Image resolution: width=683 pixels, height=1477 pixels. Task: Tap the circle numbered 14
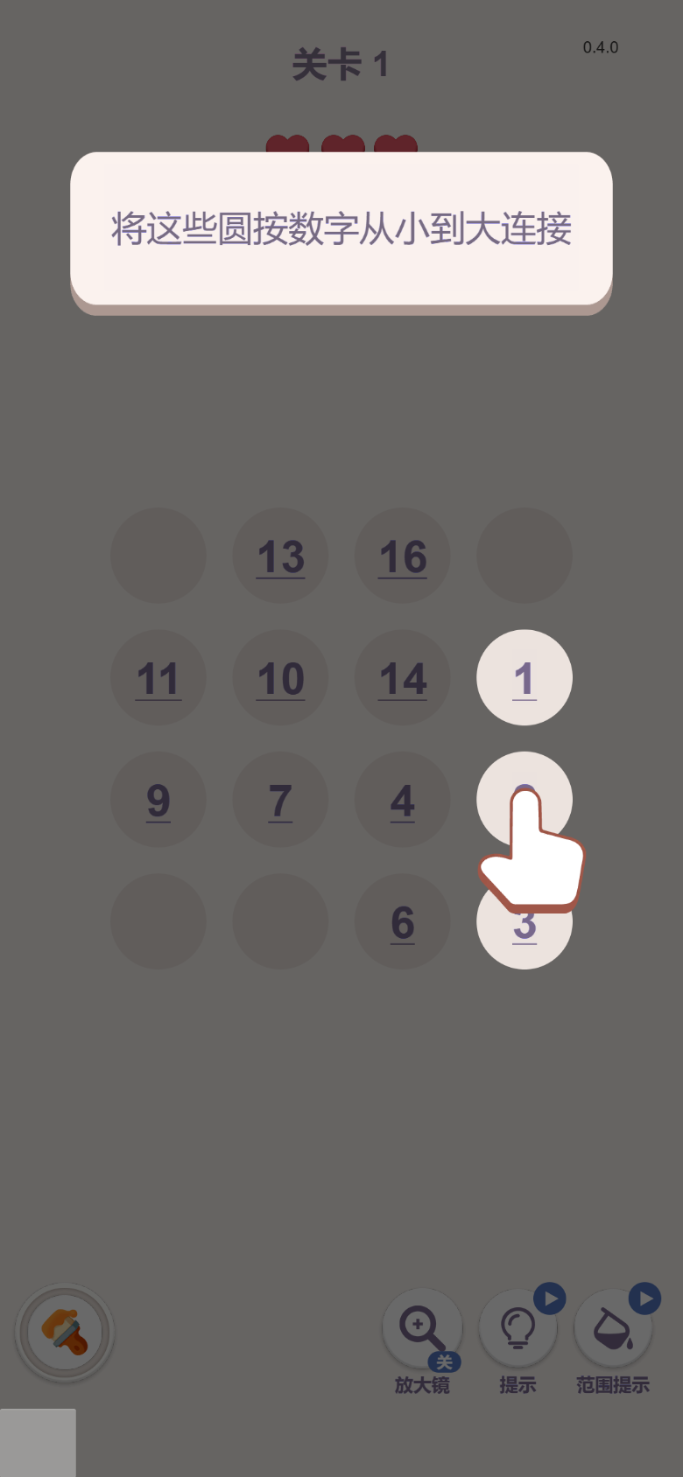402,678
